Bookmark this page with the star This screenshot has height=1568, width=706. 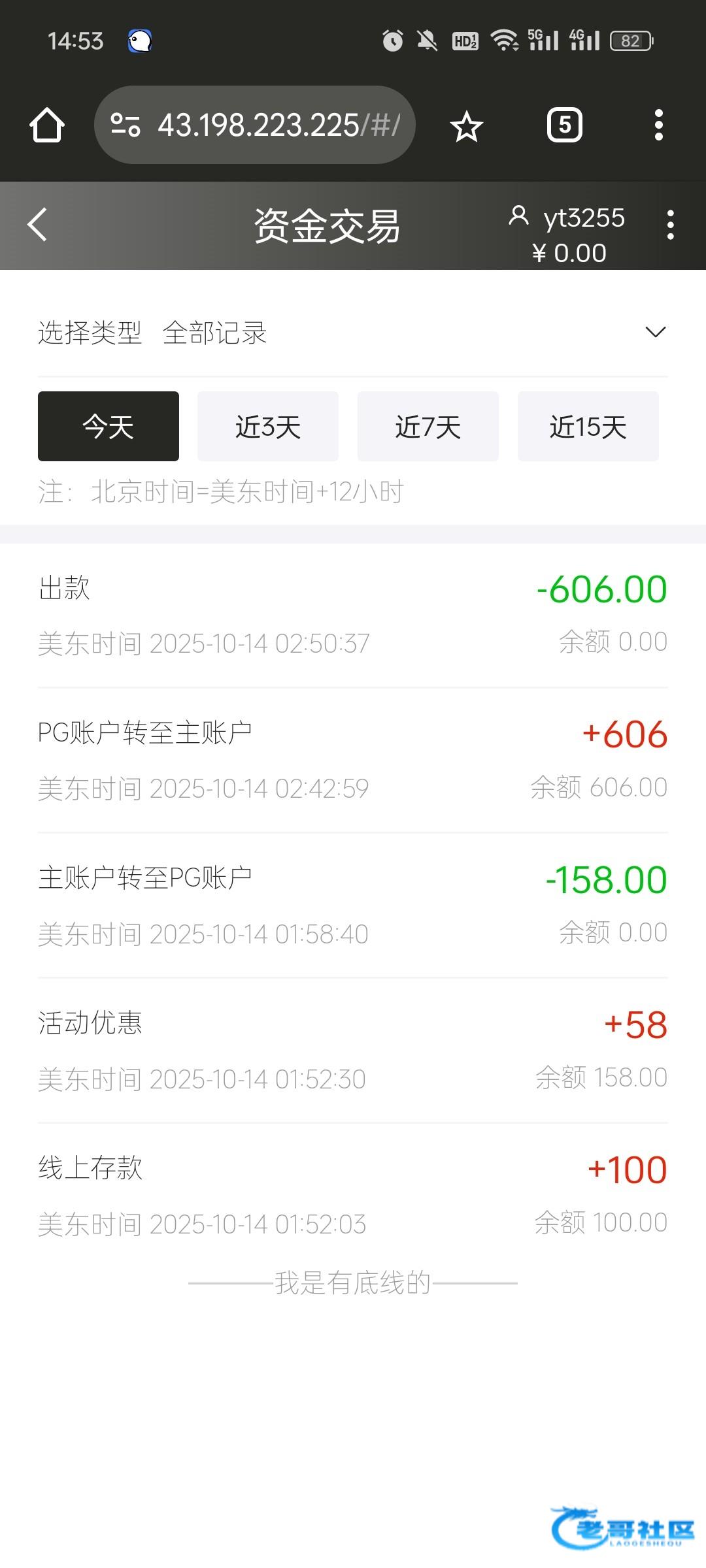click(x=466, y=126)
